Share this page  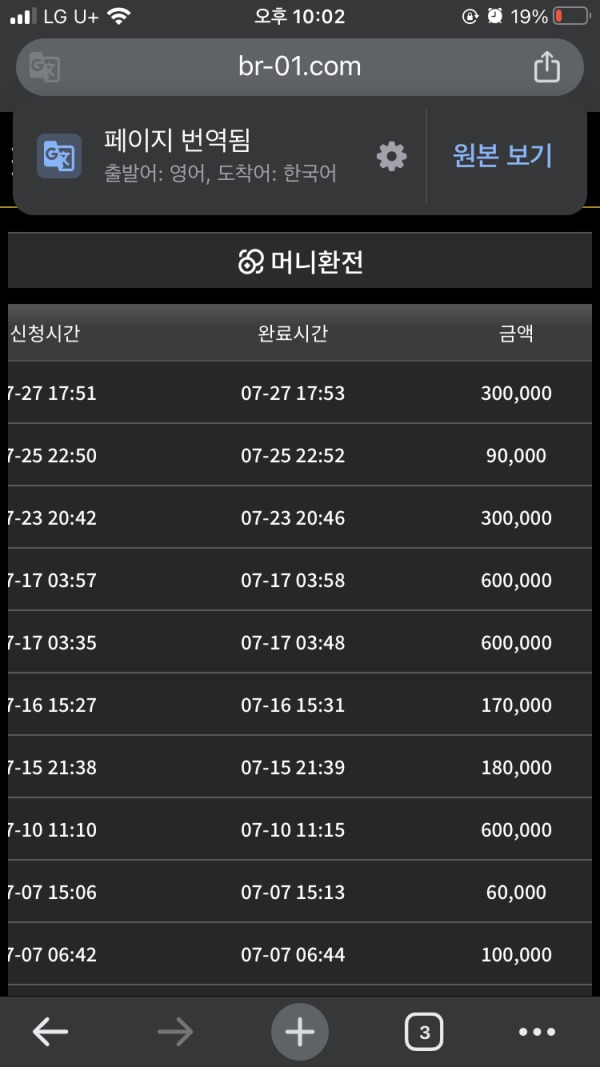[546, 67]
